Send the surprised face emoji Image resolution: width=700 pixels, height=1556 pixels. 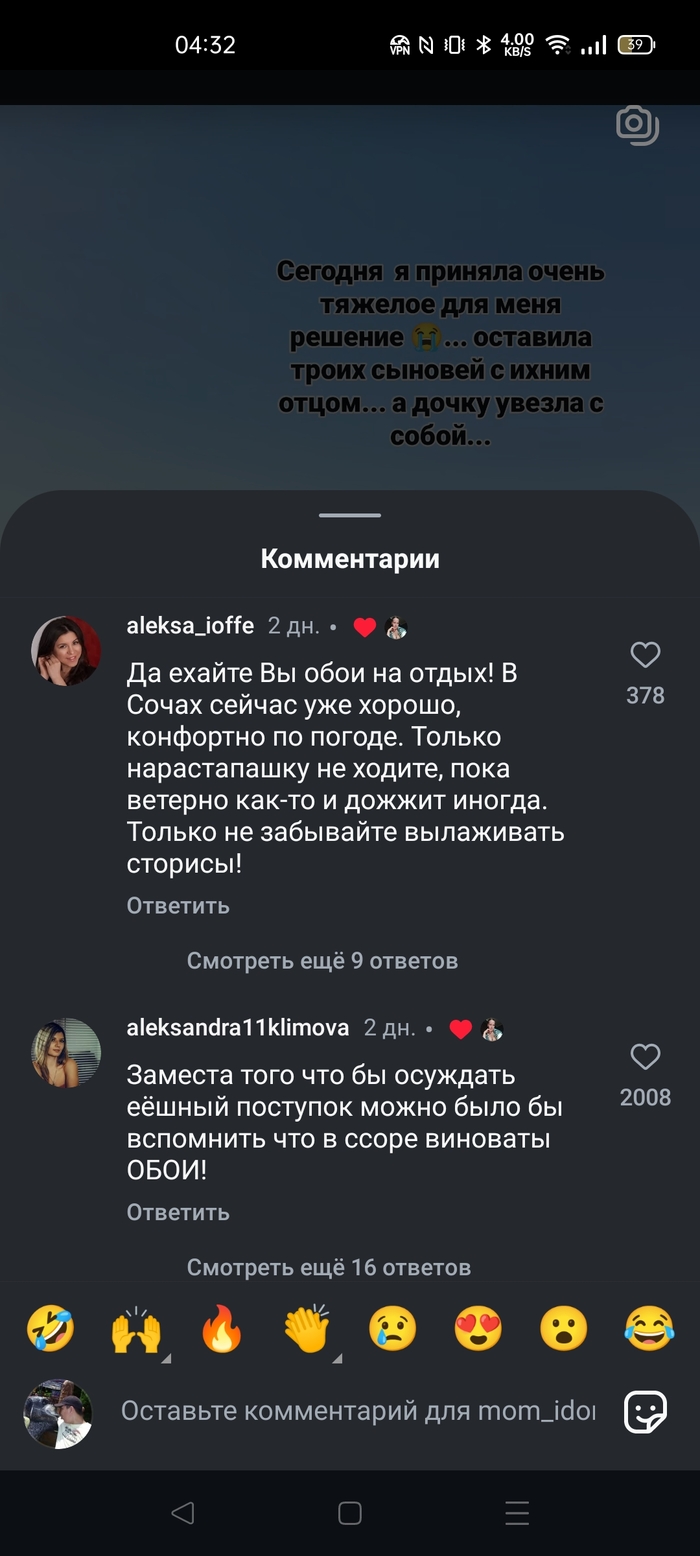[564, 1329]
